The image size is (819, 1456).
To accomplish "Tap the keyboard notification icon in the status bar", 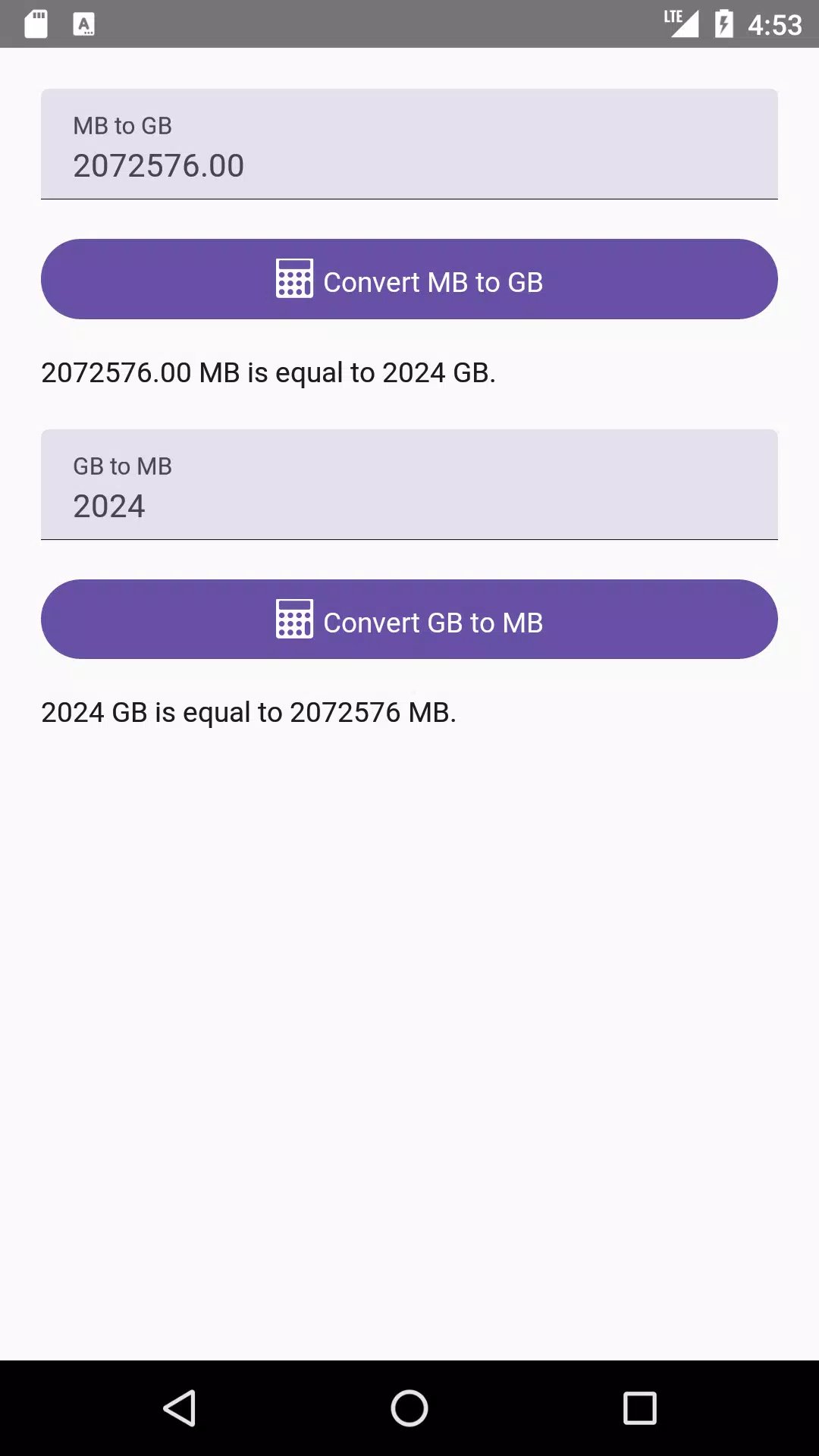I will pos(83,24).
